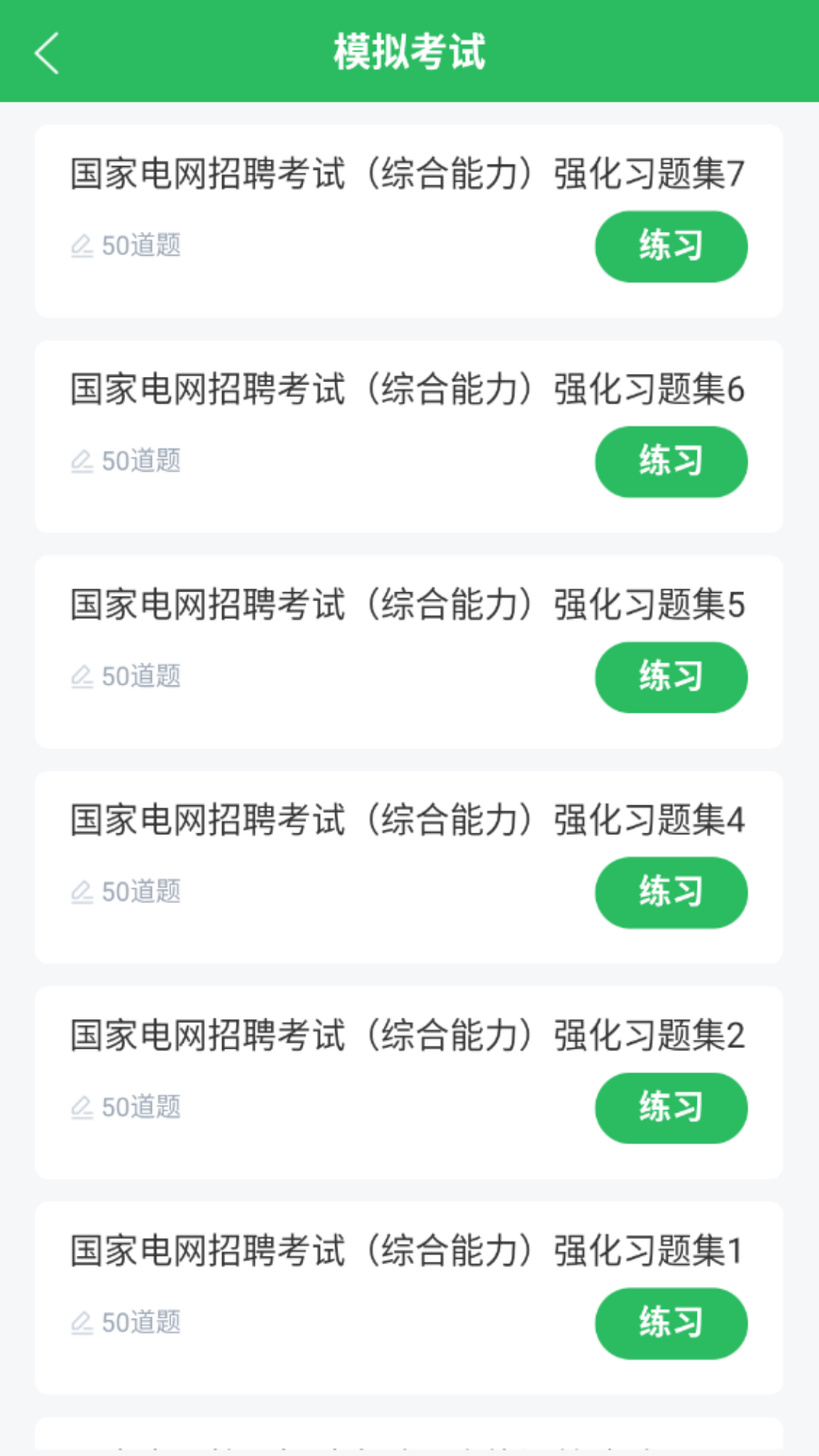819x1456 pixels.
Task: Select the 模拟考试 title text
Action: (409, 54)
